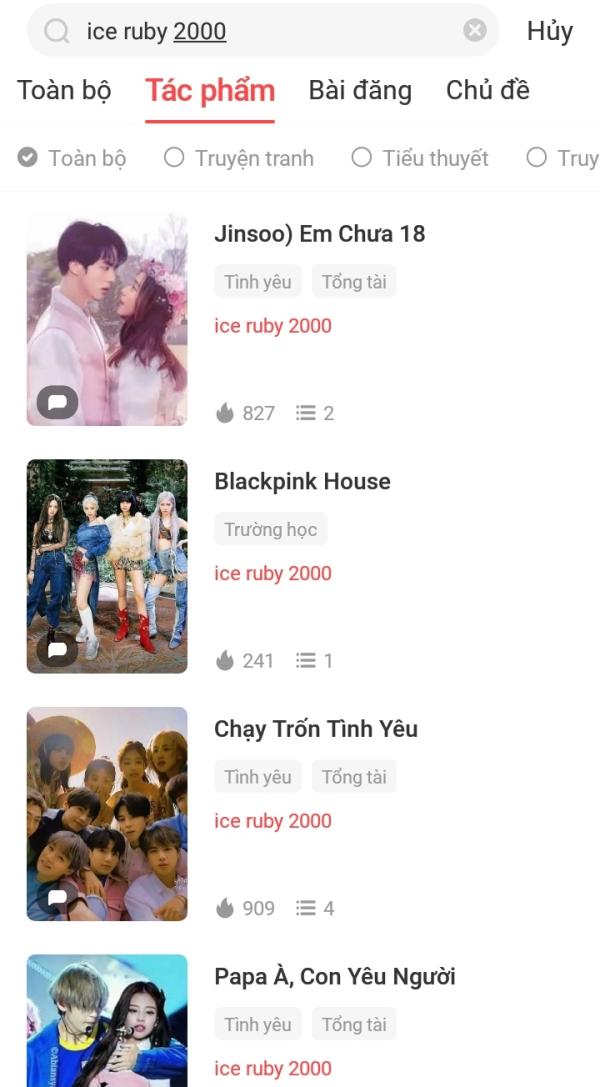Open the Chủ đề tab
This screenshot has height=1087, width=600.
point(487,91)
